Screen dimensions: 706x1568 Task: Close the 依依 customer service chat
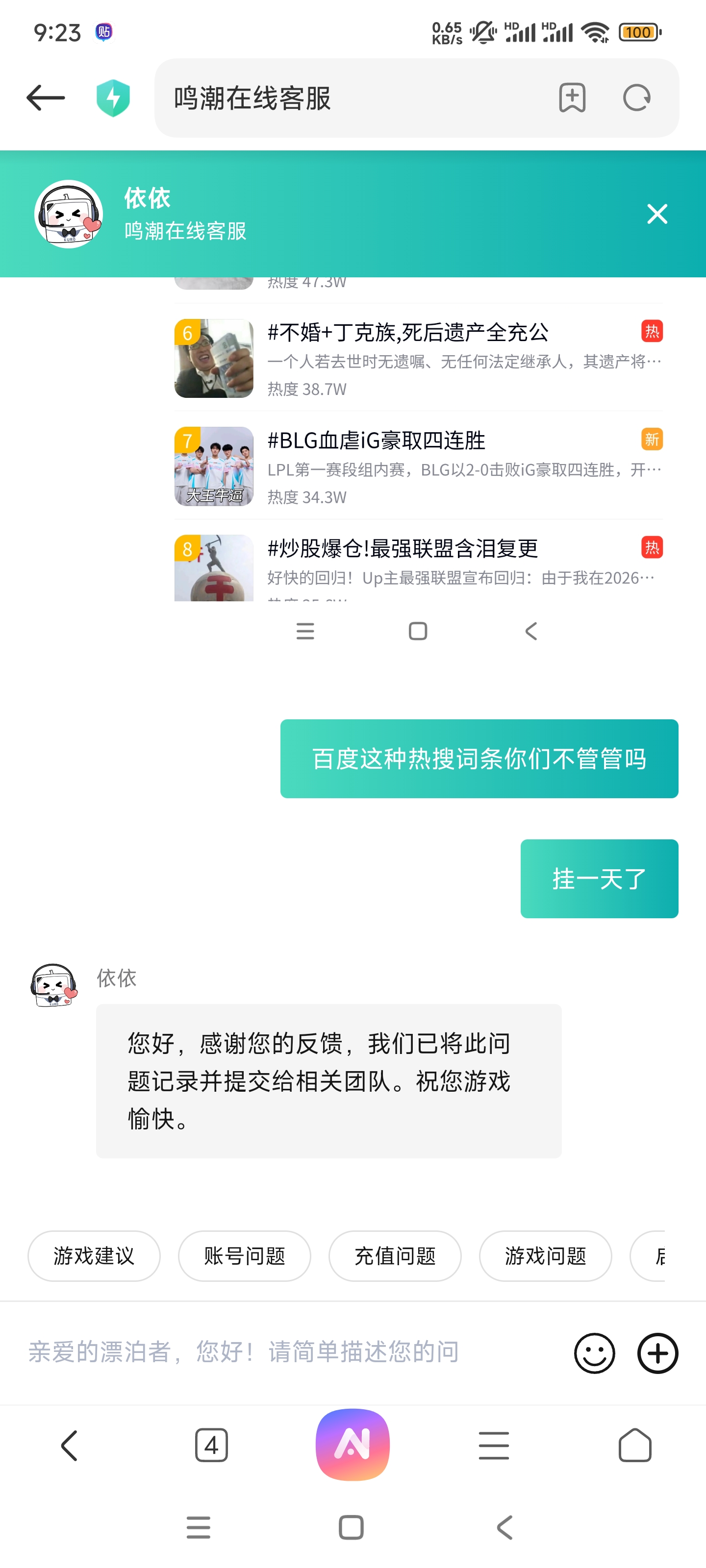[656, 214]
